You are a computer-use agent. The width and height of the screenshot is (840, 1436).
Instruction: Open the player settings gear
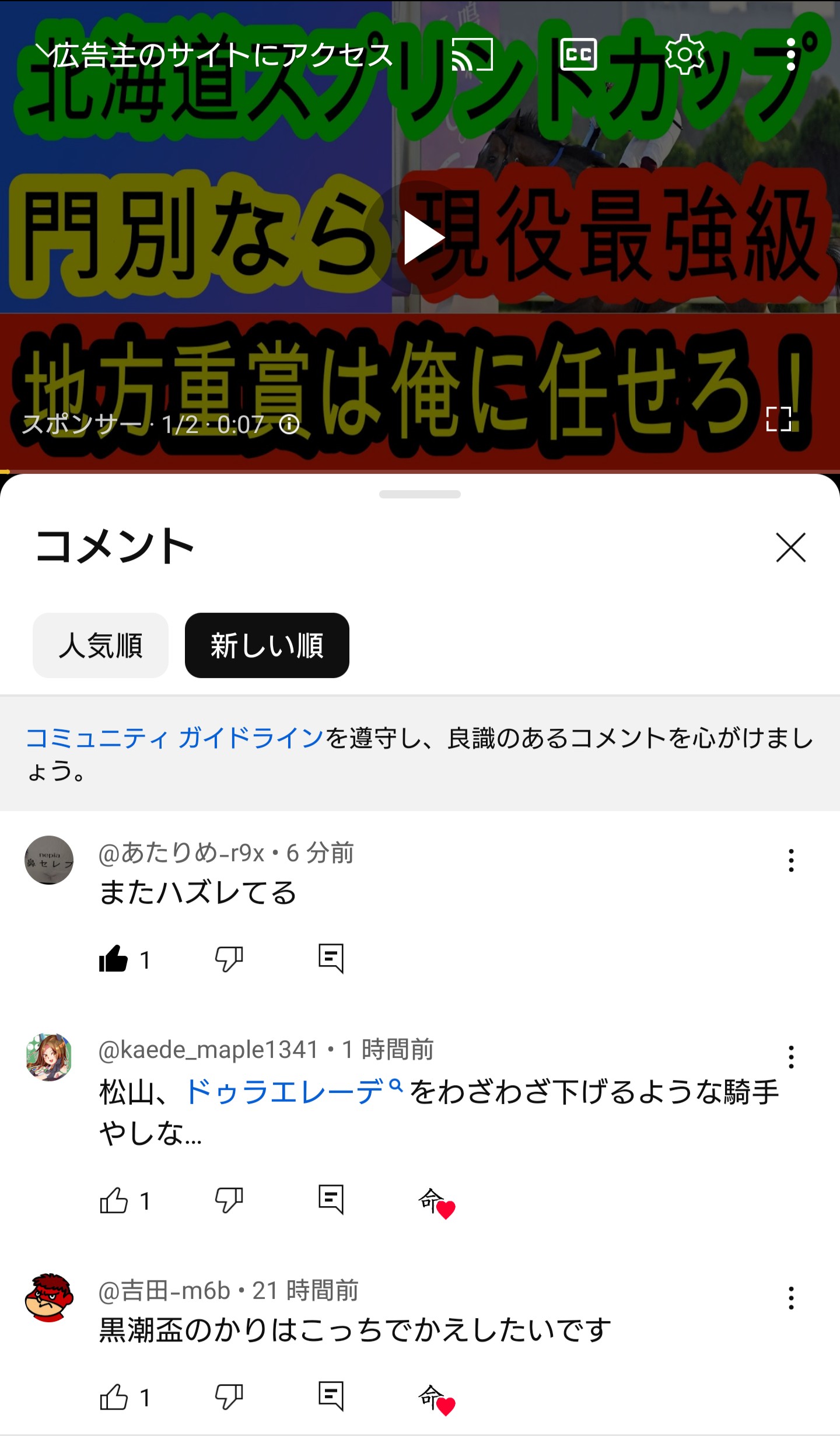click(x=685, y=55)
